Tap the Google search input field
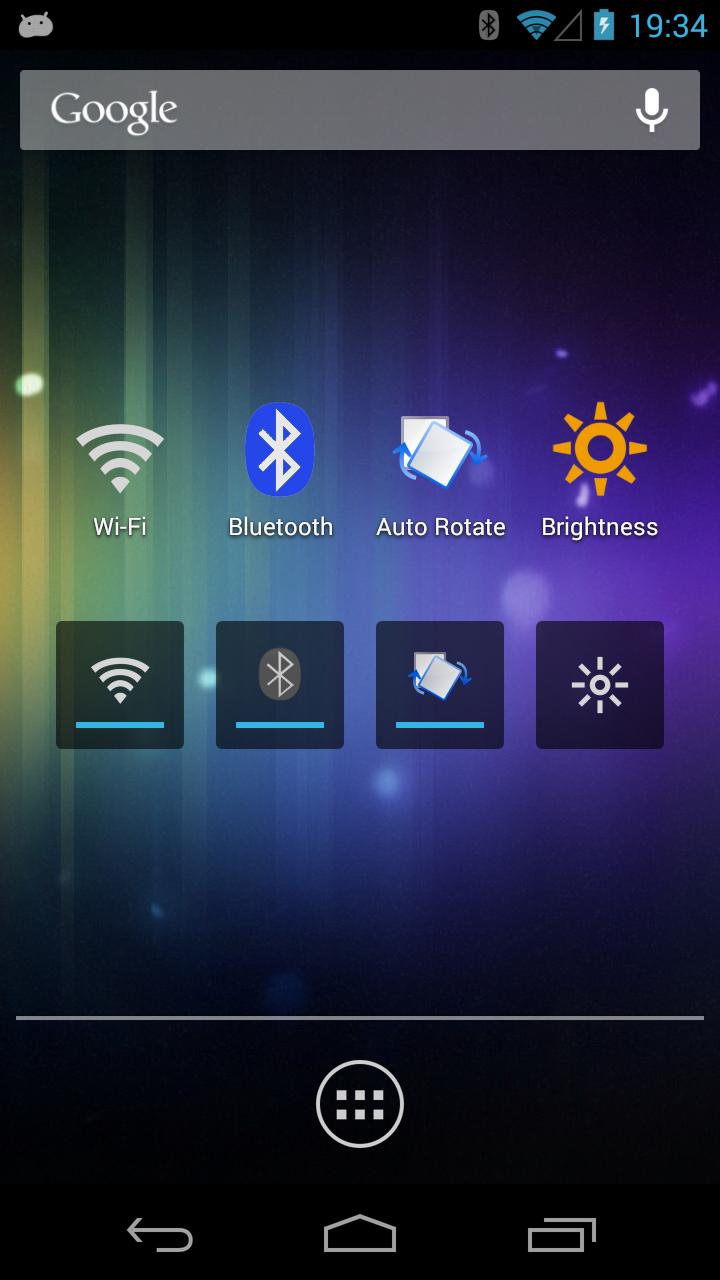The width and height of the screenshot is (720, 1280). tap(360, 109)
